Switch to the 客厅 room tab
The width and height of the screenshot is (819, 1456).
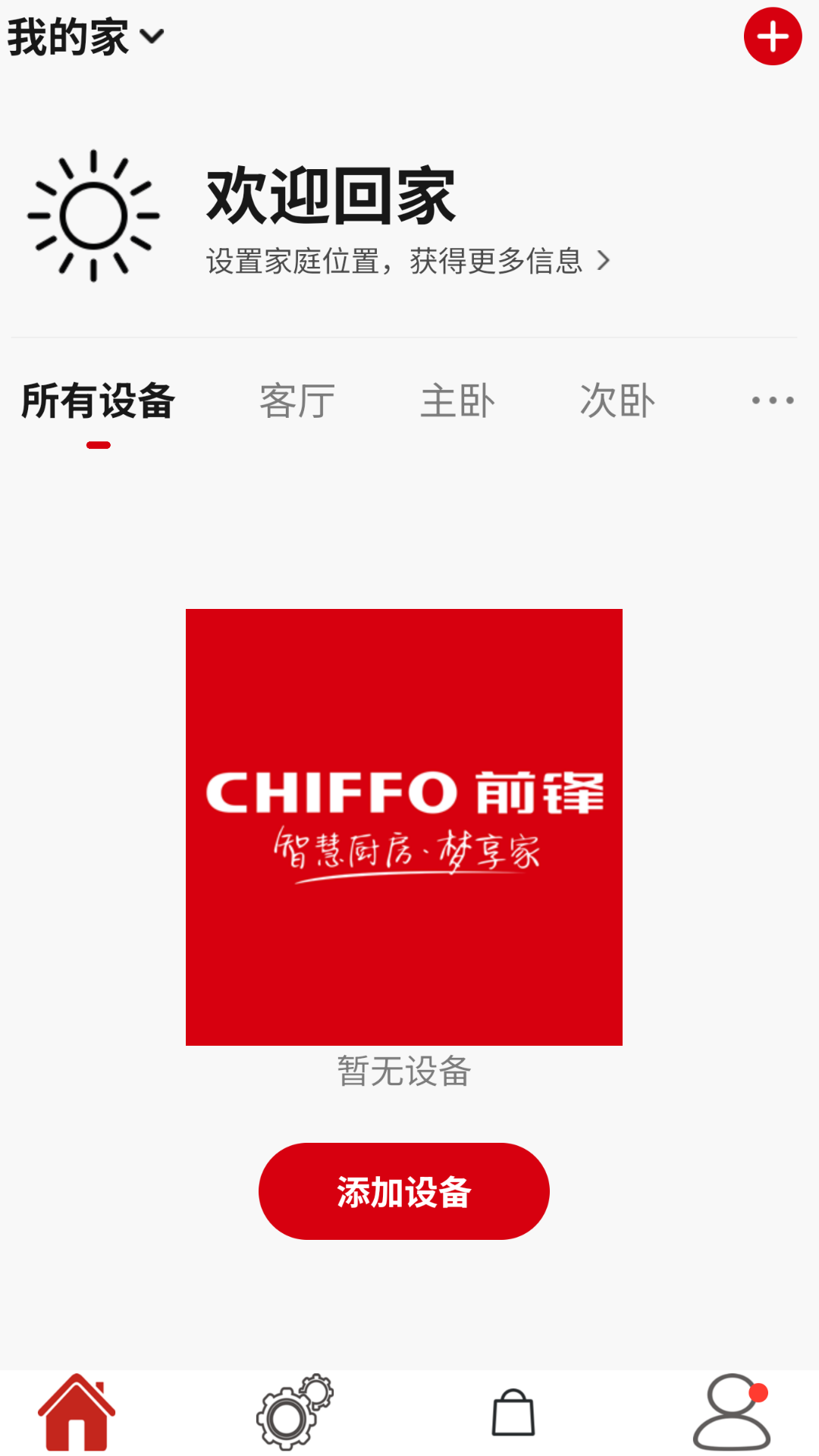coord(297,400)
